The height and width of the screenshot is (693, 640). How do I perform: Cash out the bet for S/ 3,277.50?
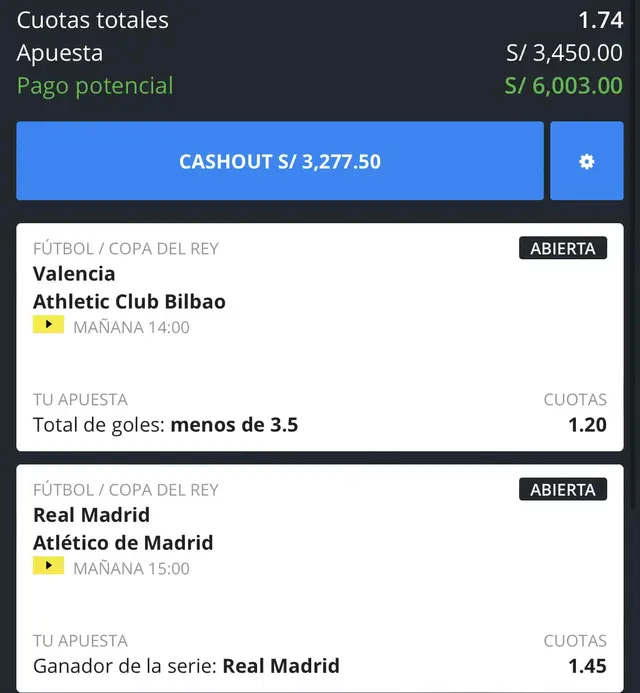click(x=280, y=161)
